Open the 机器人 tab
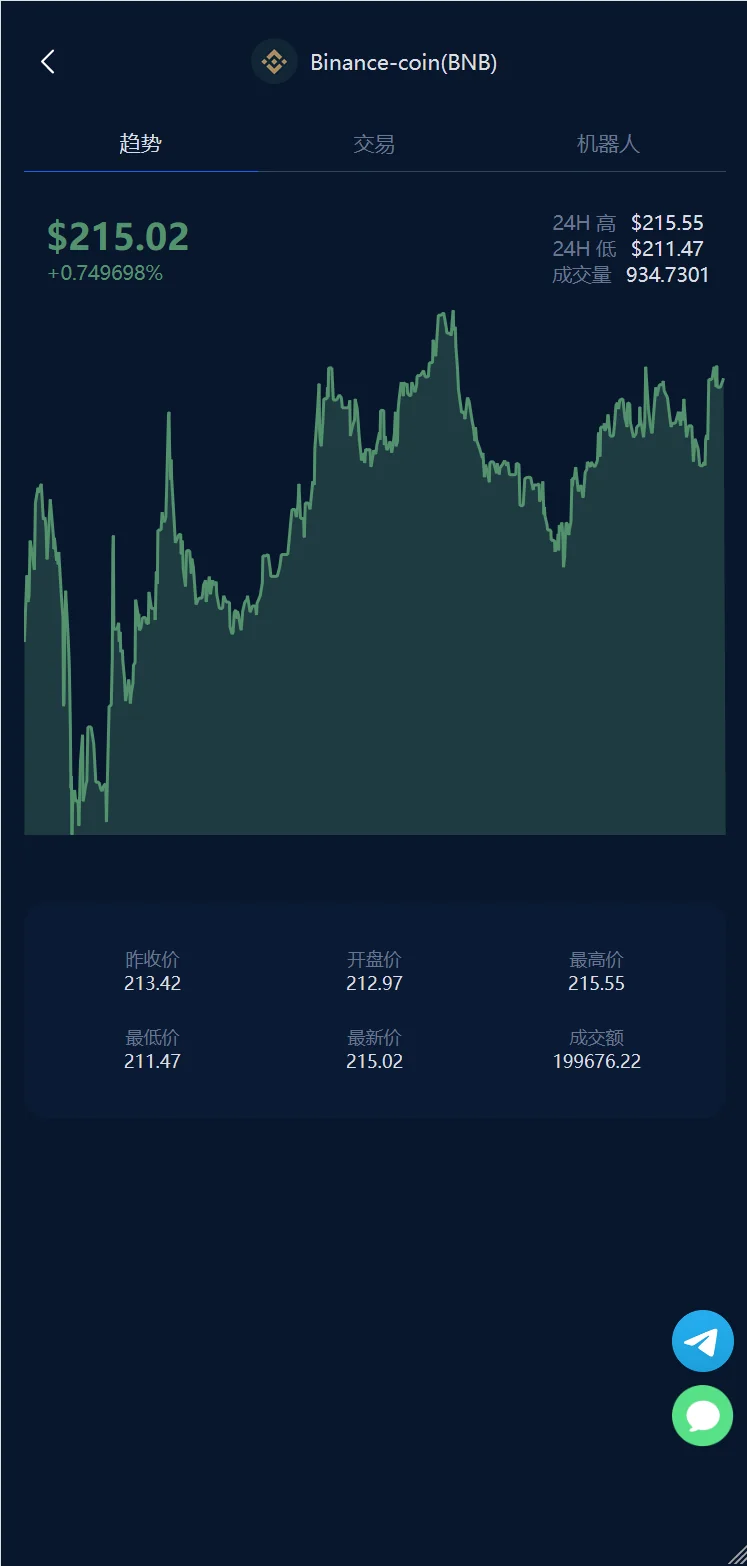The height and width of the screenshot is (1566, 747). [608, 144]
